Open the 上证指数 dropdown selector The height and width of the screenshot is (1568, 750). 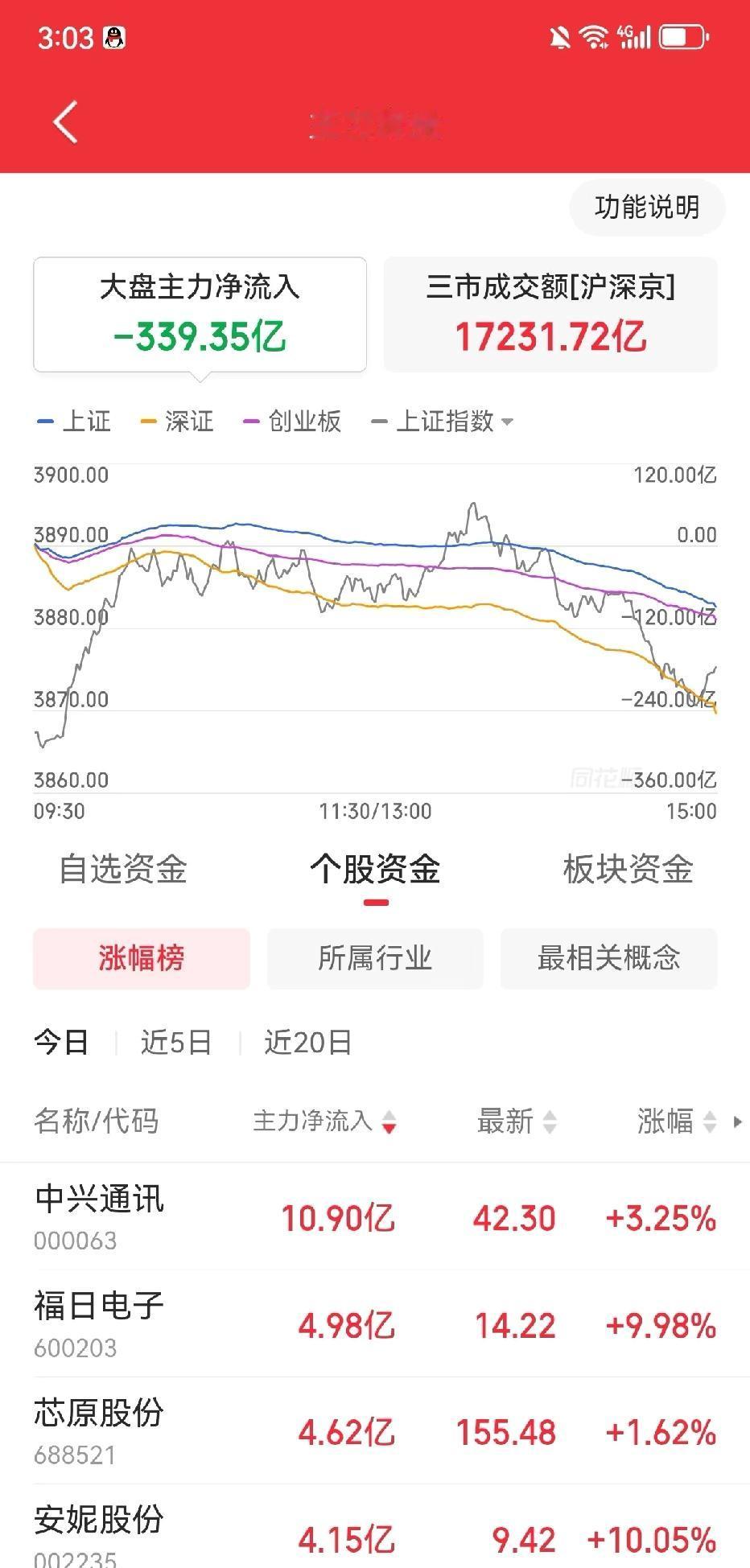pyautogui.click(x=508, y=421)
